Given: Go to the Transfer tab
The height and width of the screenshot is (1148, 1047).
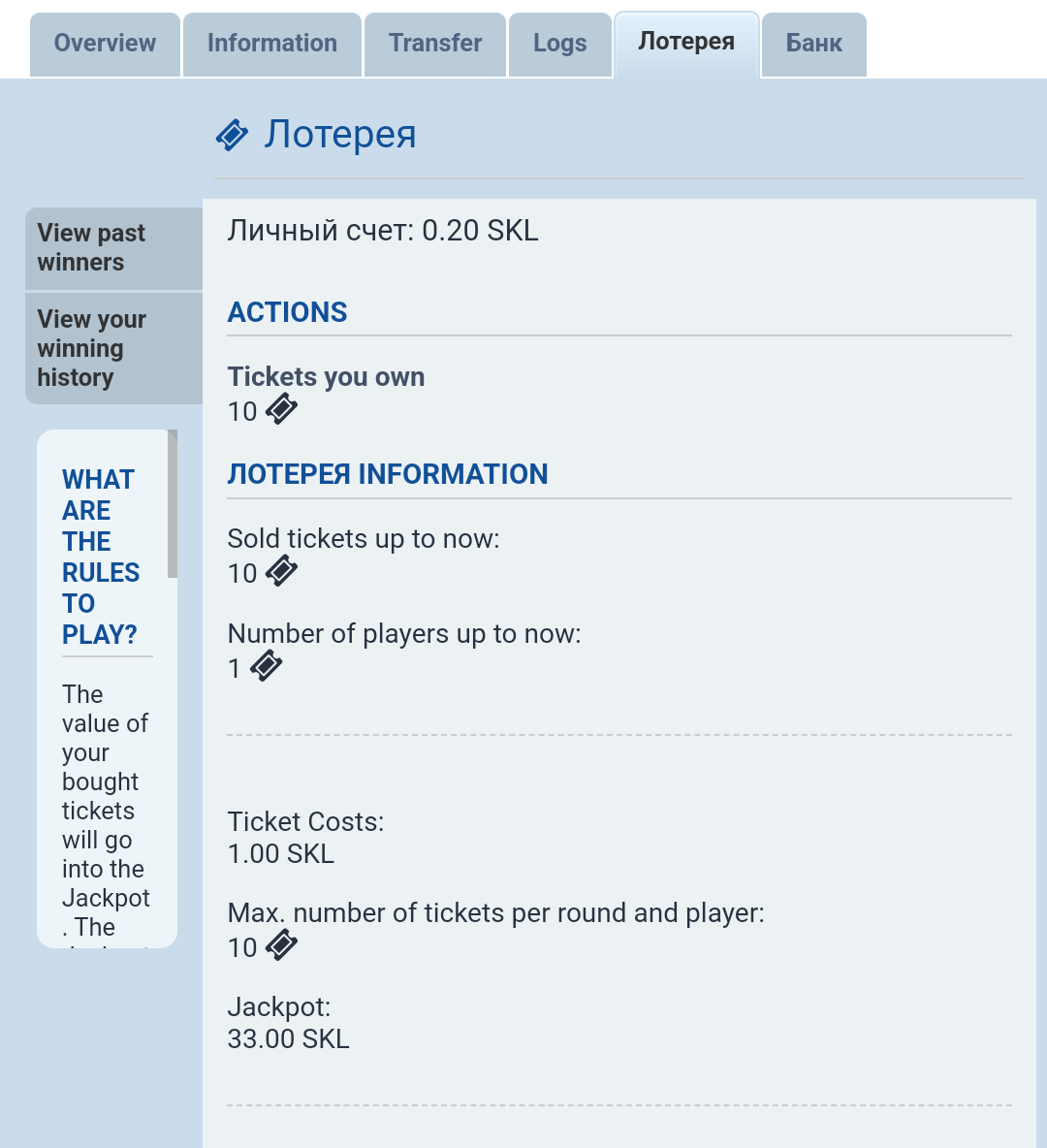Looking at the screenshot, I should (435, 44).
